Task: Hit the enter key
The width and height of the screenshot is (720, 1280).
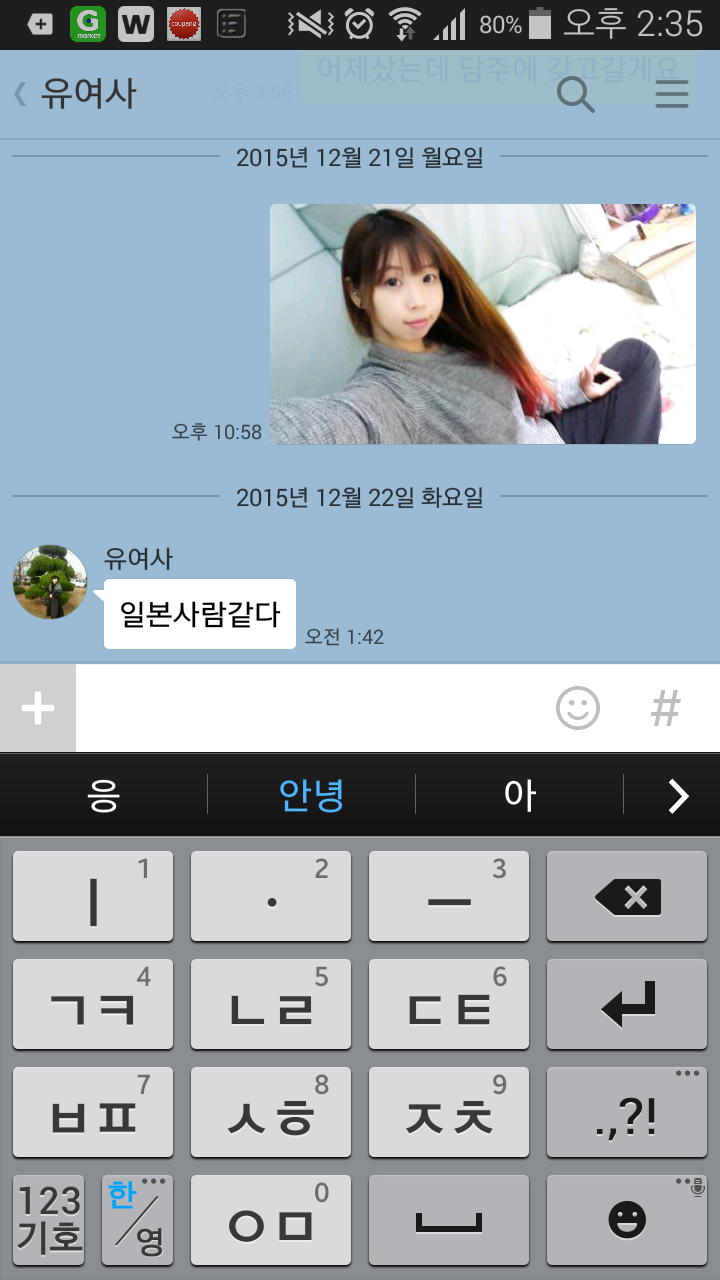Action: coord(627,1005)
